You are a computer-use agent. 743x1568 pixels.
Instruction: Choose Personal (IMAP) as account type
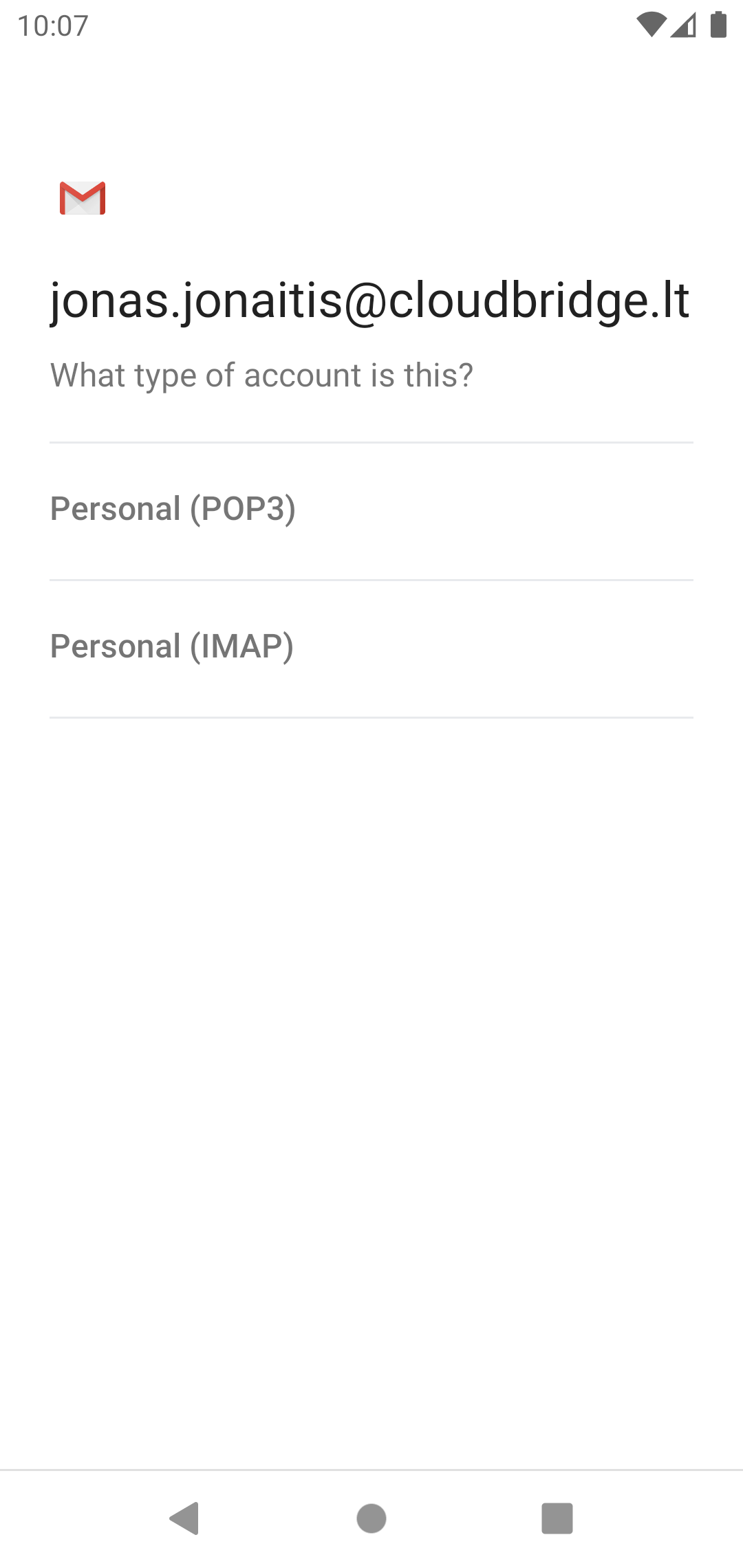tap(371, 649)
